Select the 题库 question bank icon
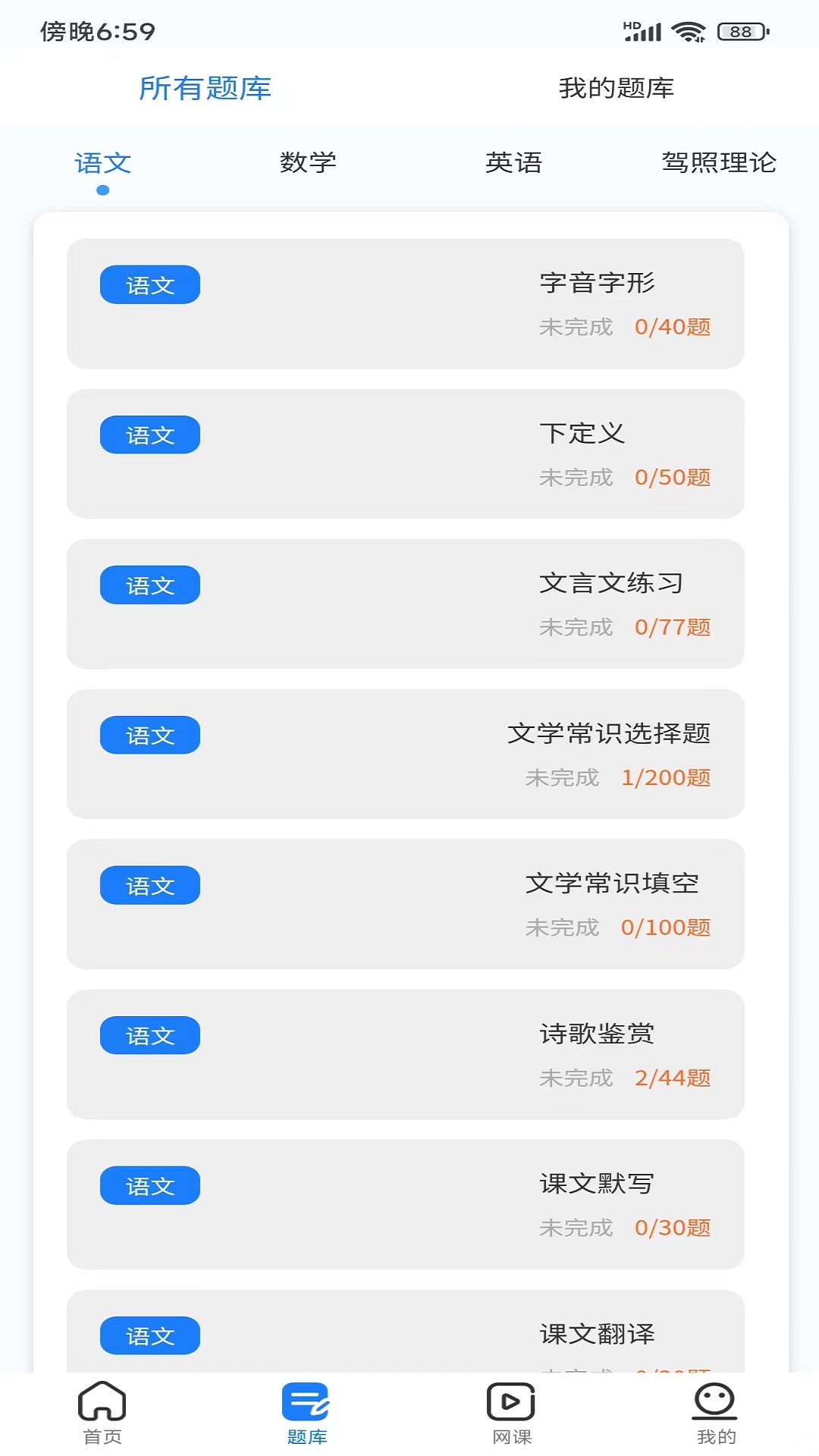Screen dimensions: 819x1456 click(x=305, y=1412)
